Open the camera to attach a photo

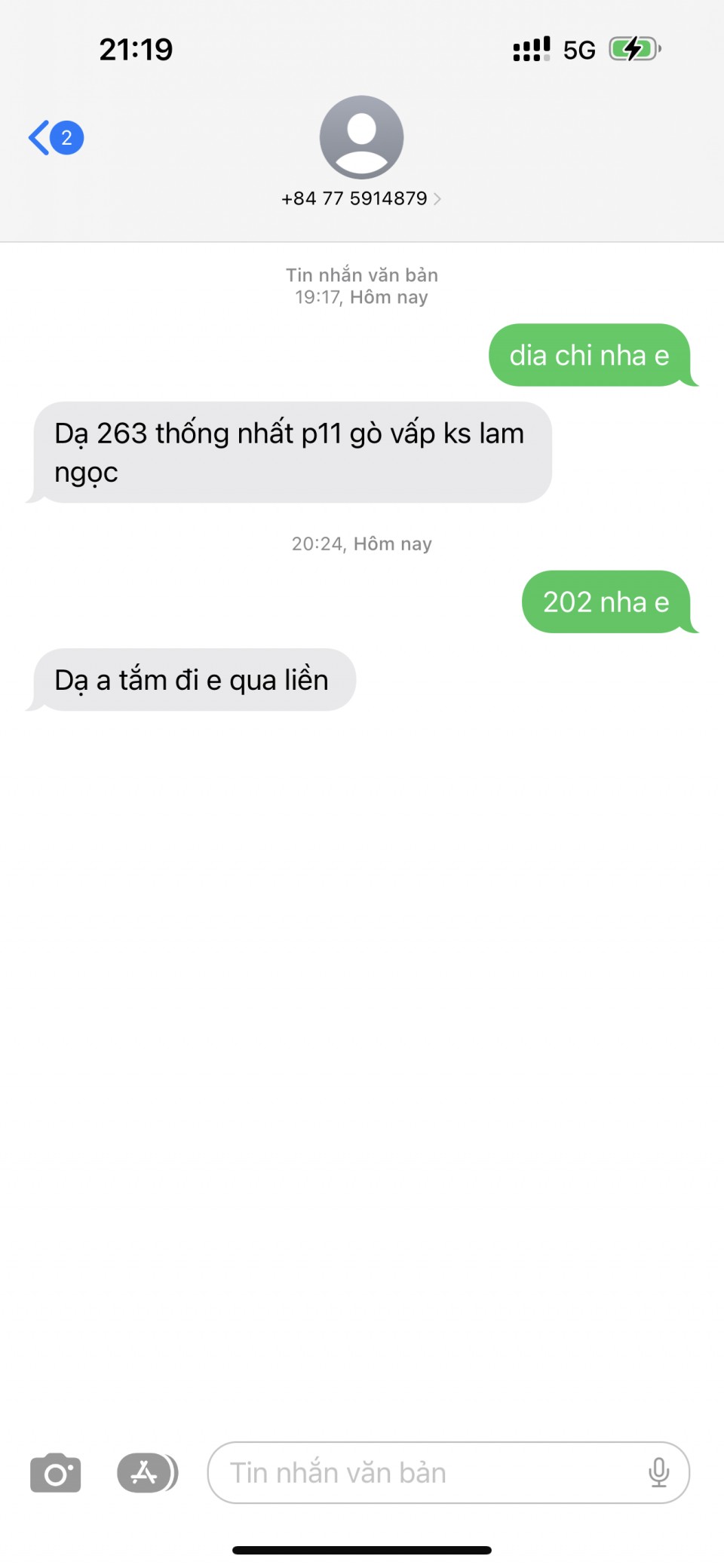coord(55,1472)
